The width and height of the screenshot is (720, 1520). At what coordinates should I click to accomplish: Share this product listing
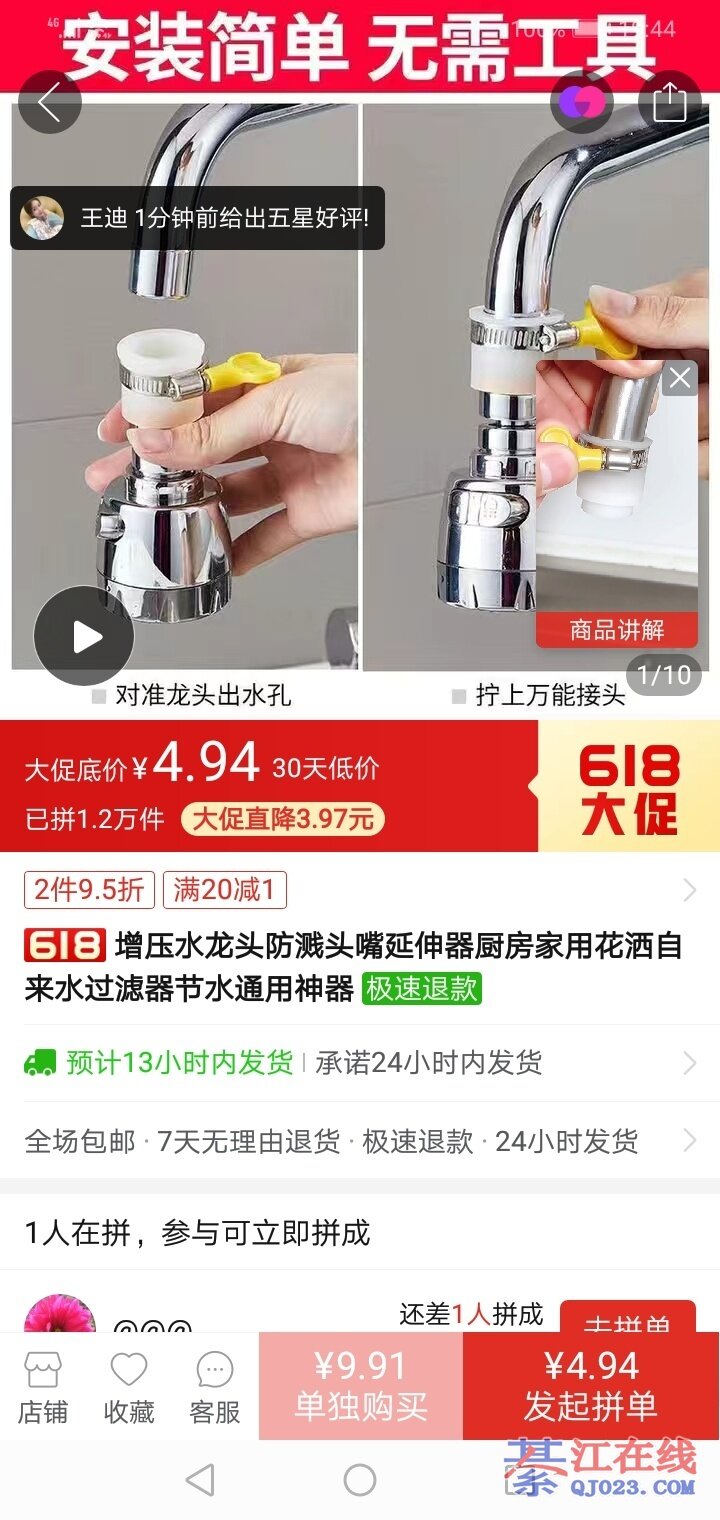click(x=669, y=102)
